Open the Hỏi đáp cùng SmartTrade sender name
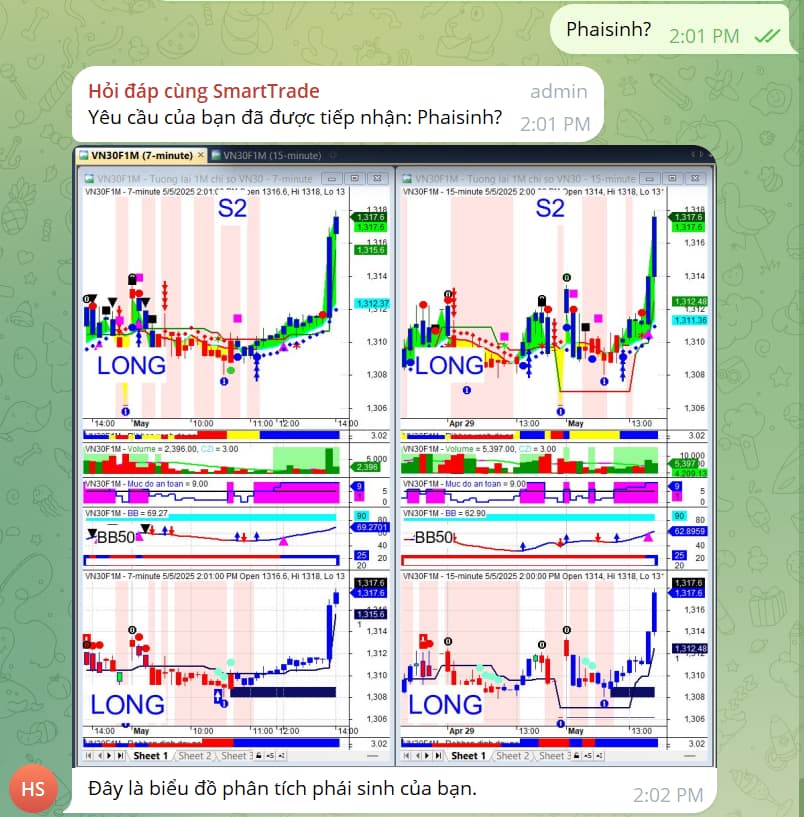 pos(203,91)
